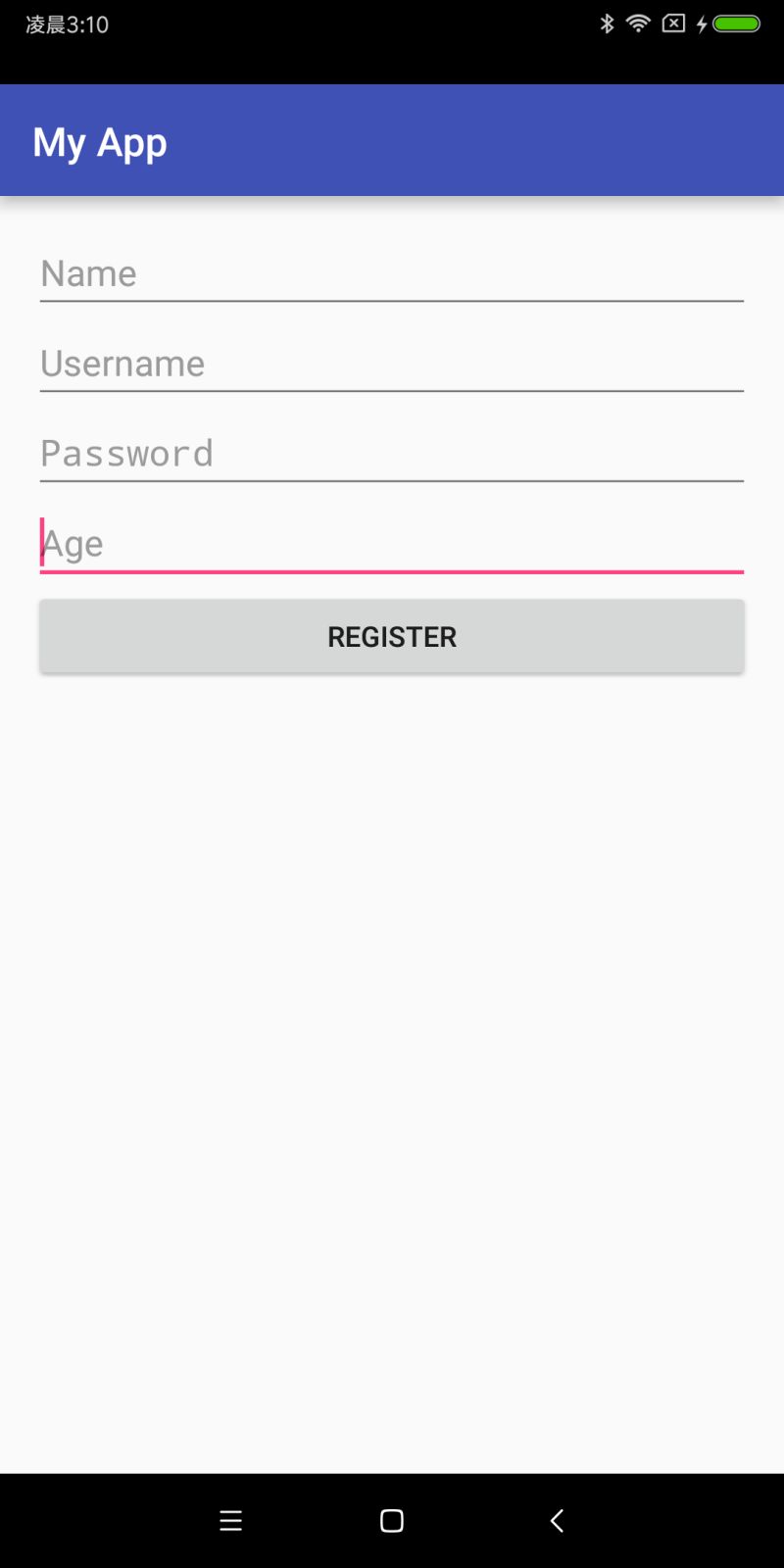This screenshot has width=784, height=1568.
Task: Focus the Password input field
Action: point(391,453)
